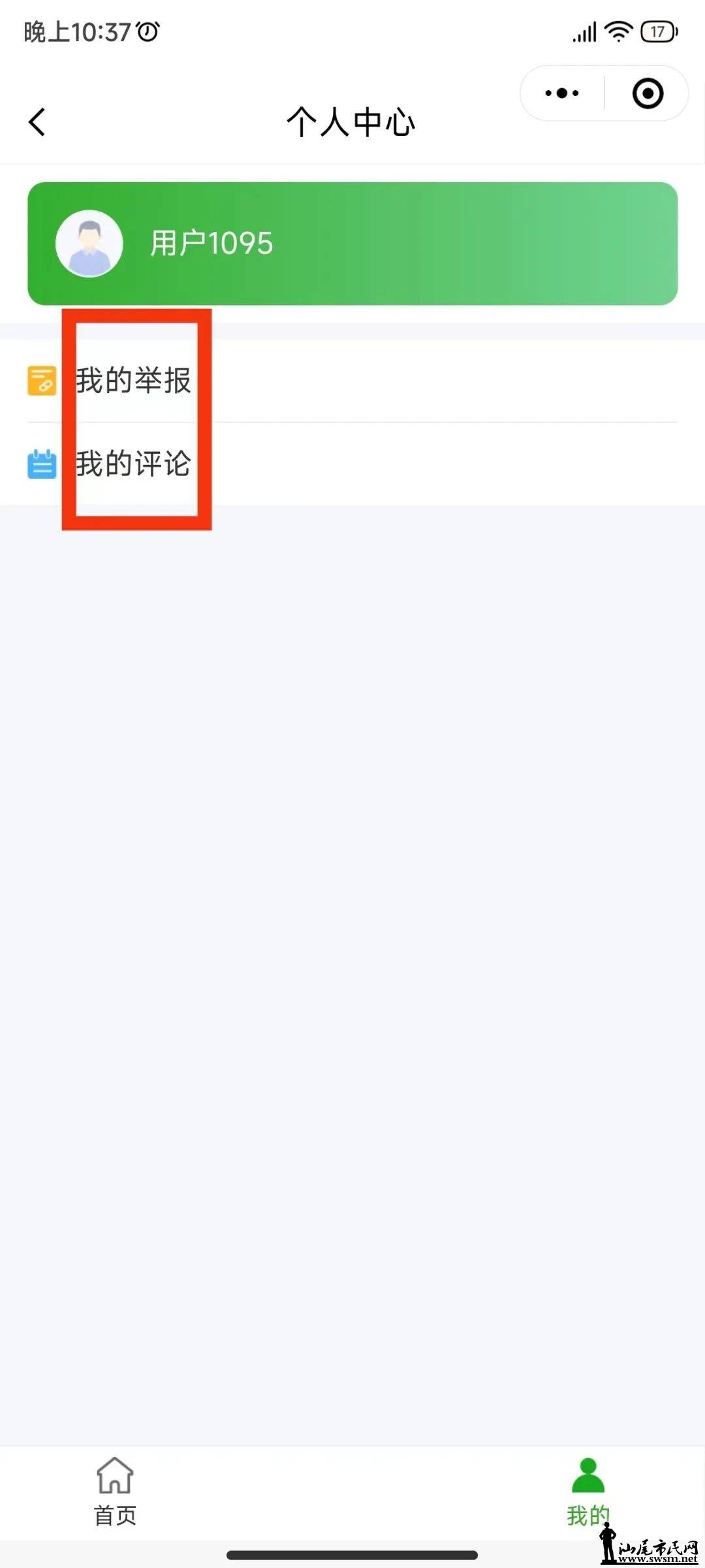705x1568 pixels.
Task: Open the mini program more options menu
Action: tap(562, 93)
